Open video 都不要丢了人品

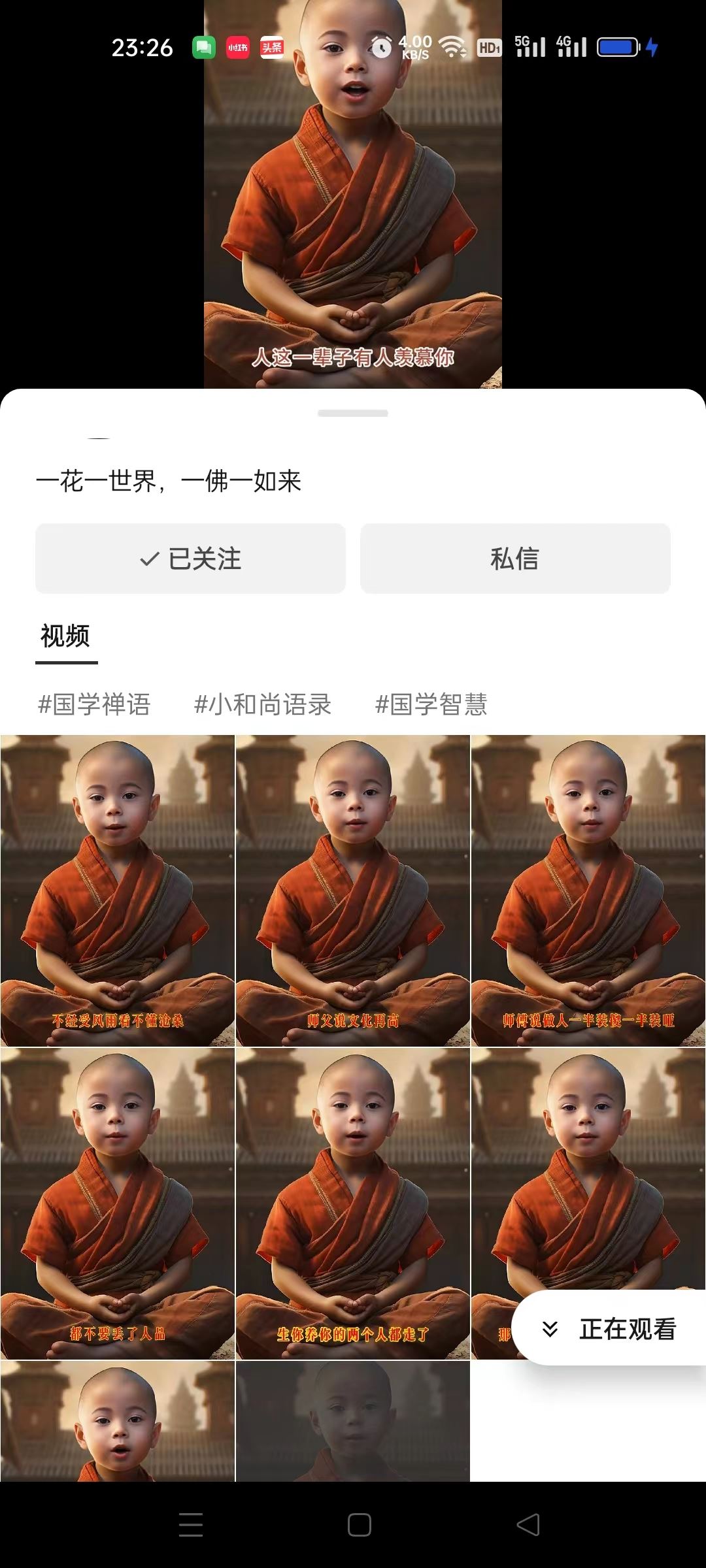[x=118, y=1203]
